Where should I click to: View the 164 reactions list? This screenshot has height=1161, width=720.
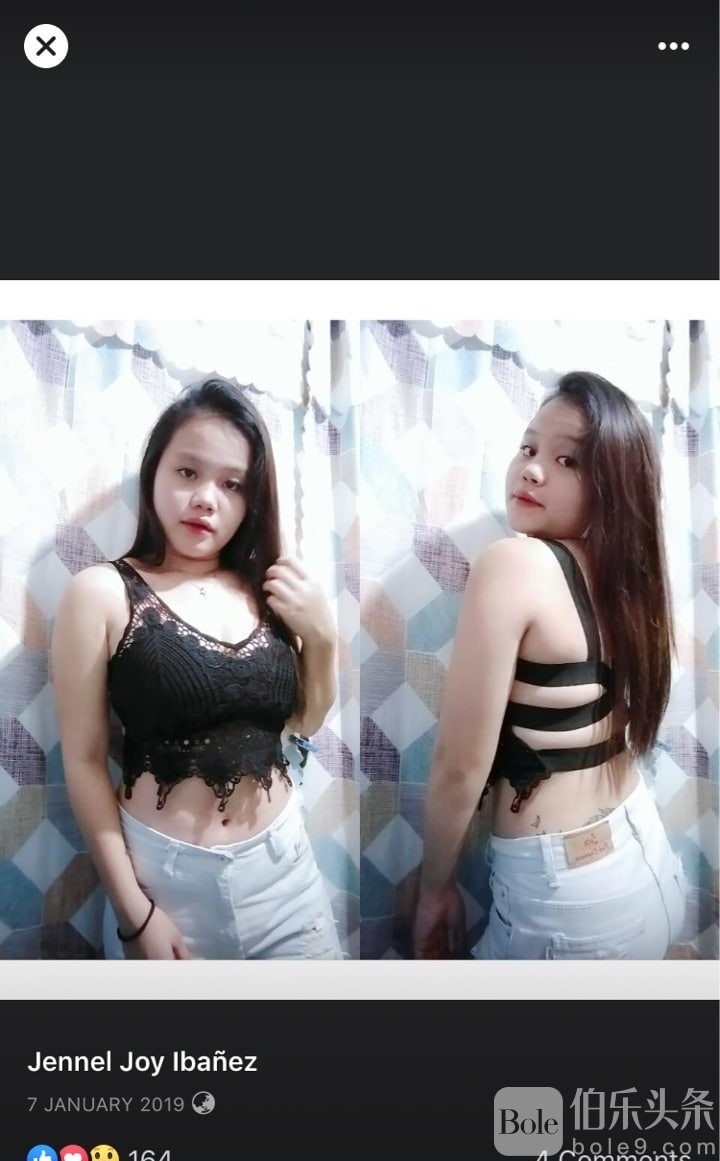(x=100, y=1153)
